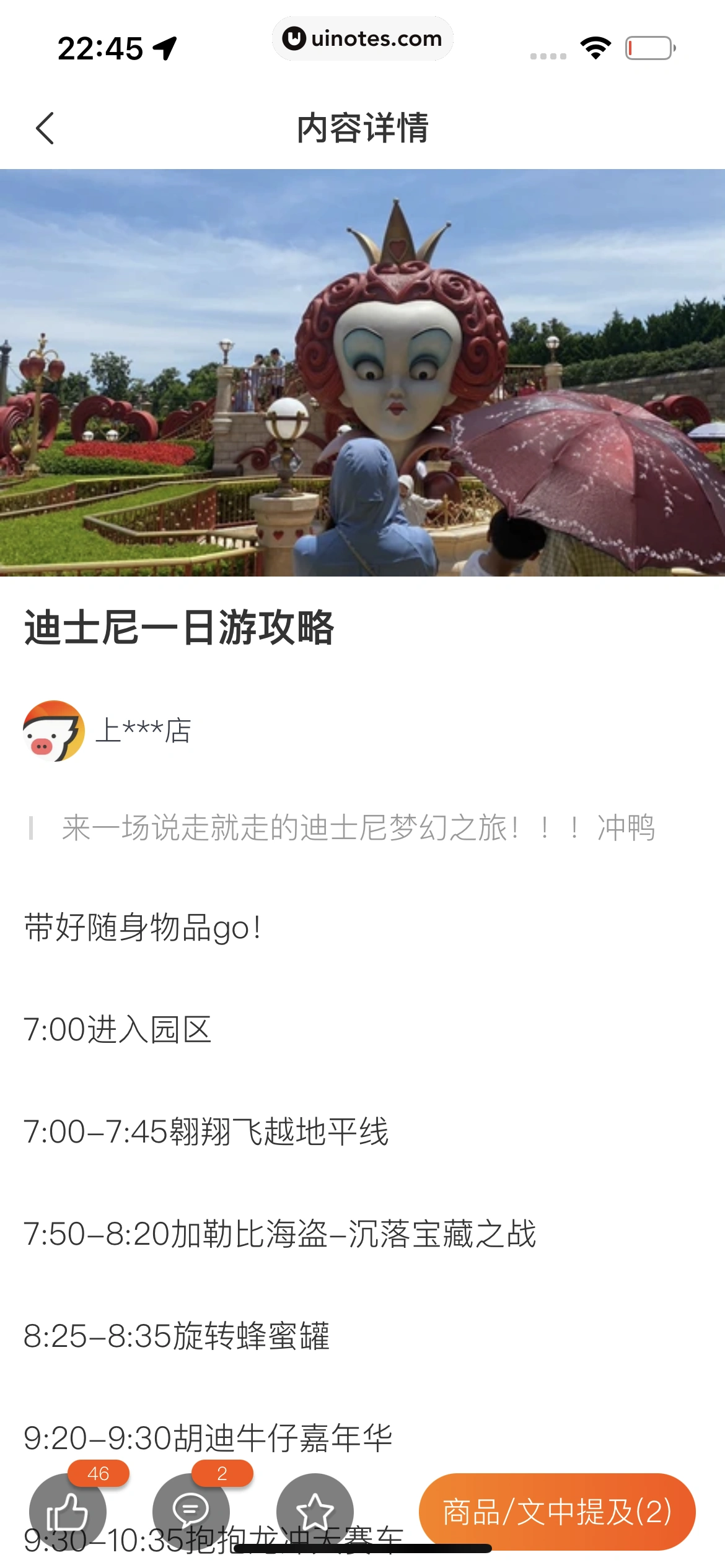Open 商品/文中提及(2) products list
Screen dimensions: 725x1568
pyautogui.click(x=556, y=1511)
